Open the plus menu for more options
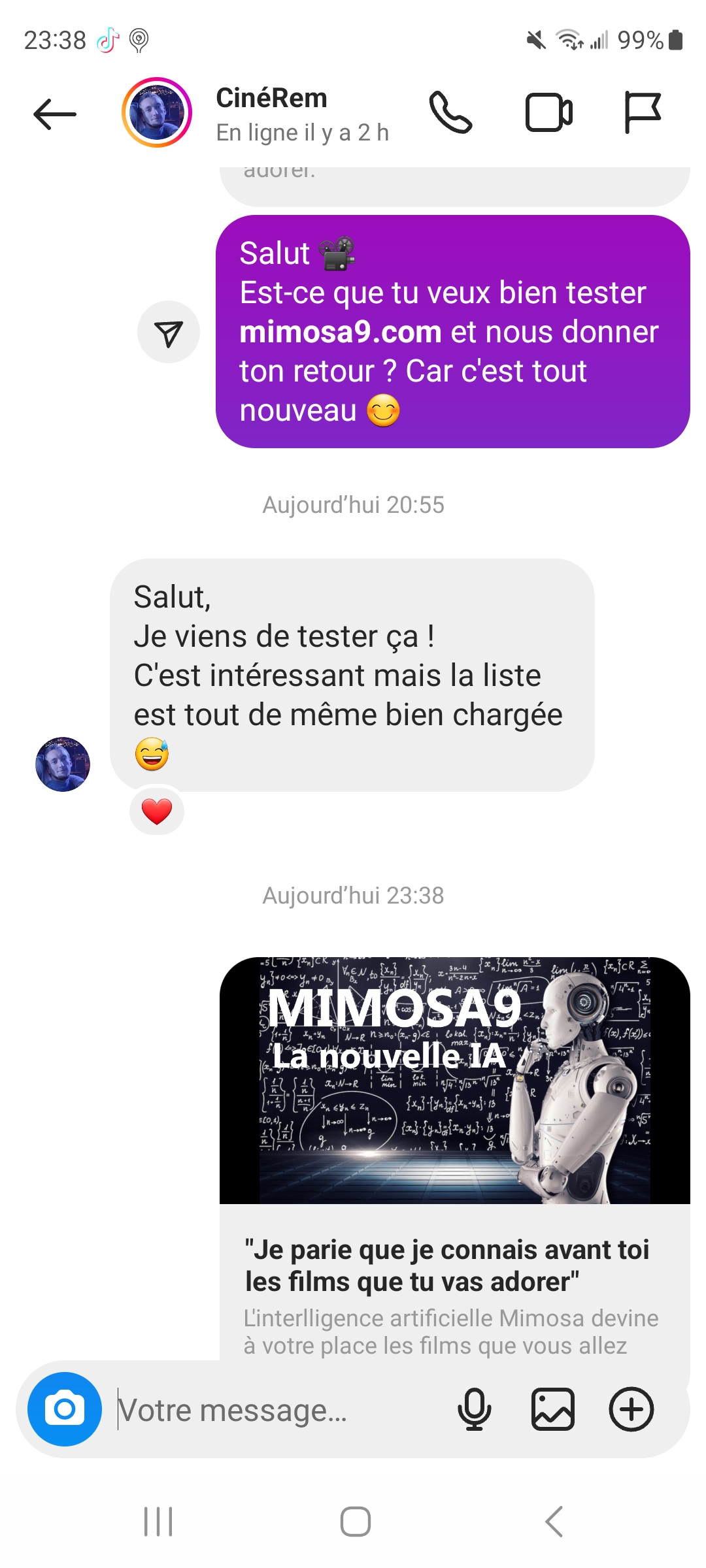 click(x=631, y=1409)
